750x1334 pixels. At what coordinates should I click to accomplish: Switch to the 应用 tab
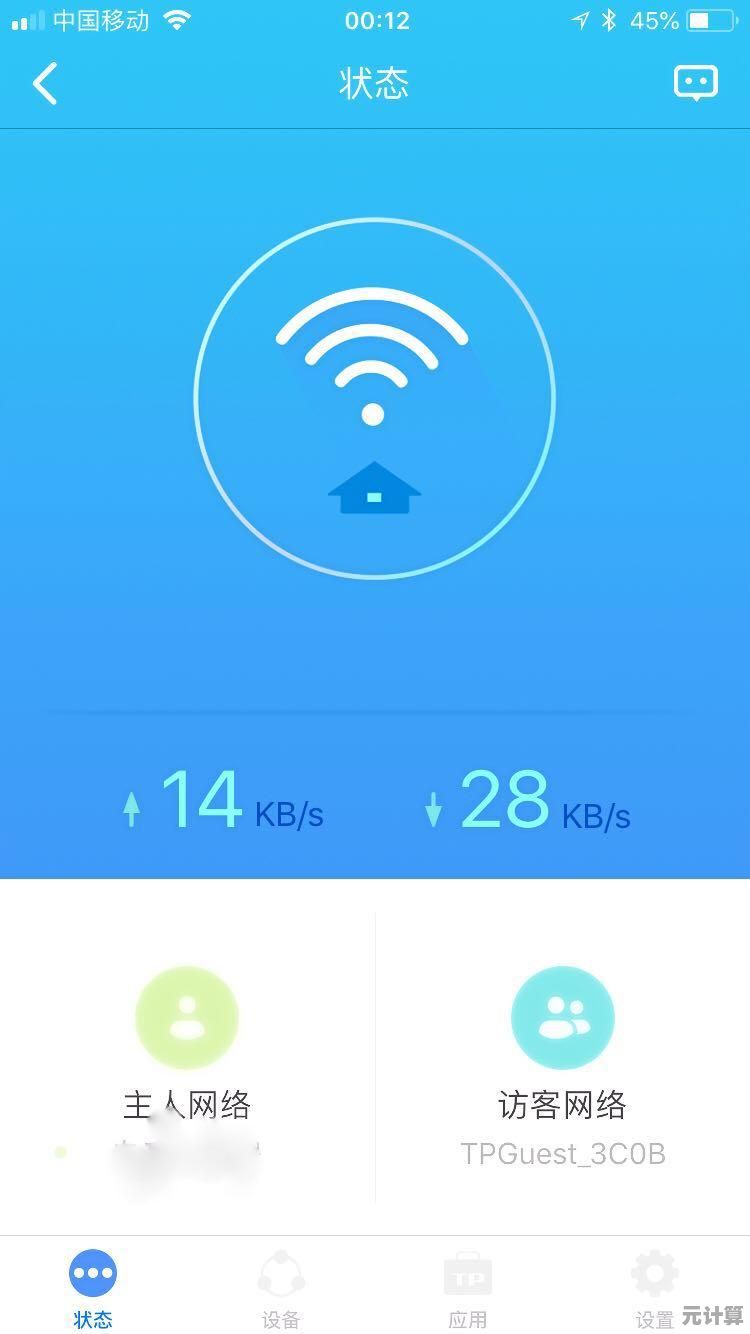click(x=468, y=1288)
